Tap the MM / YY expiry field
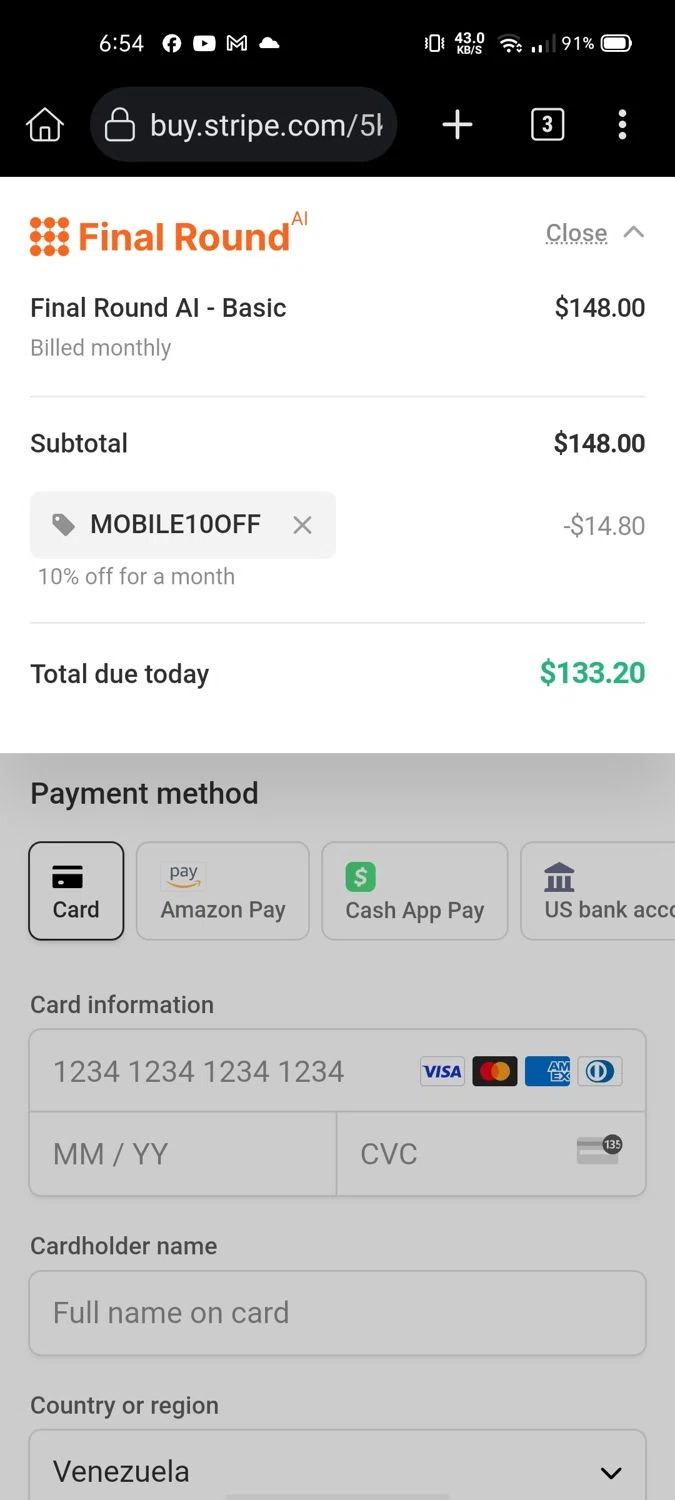675x1500 pixels. [183, 1154]
